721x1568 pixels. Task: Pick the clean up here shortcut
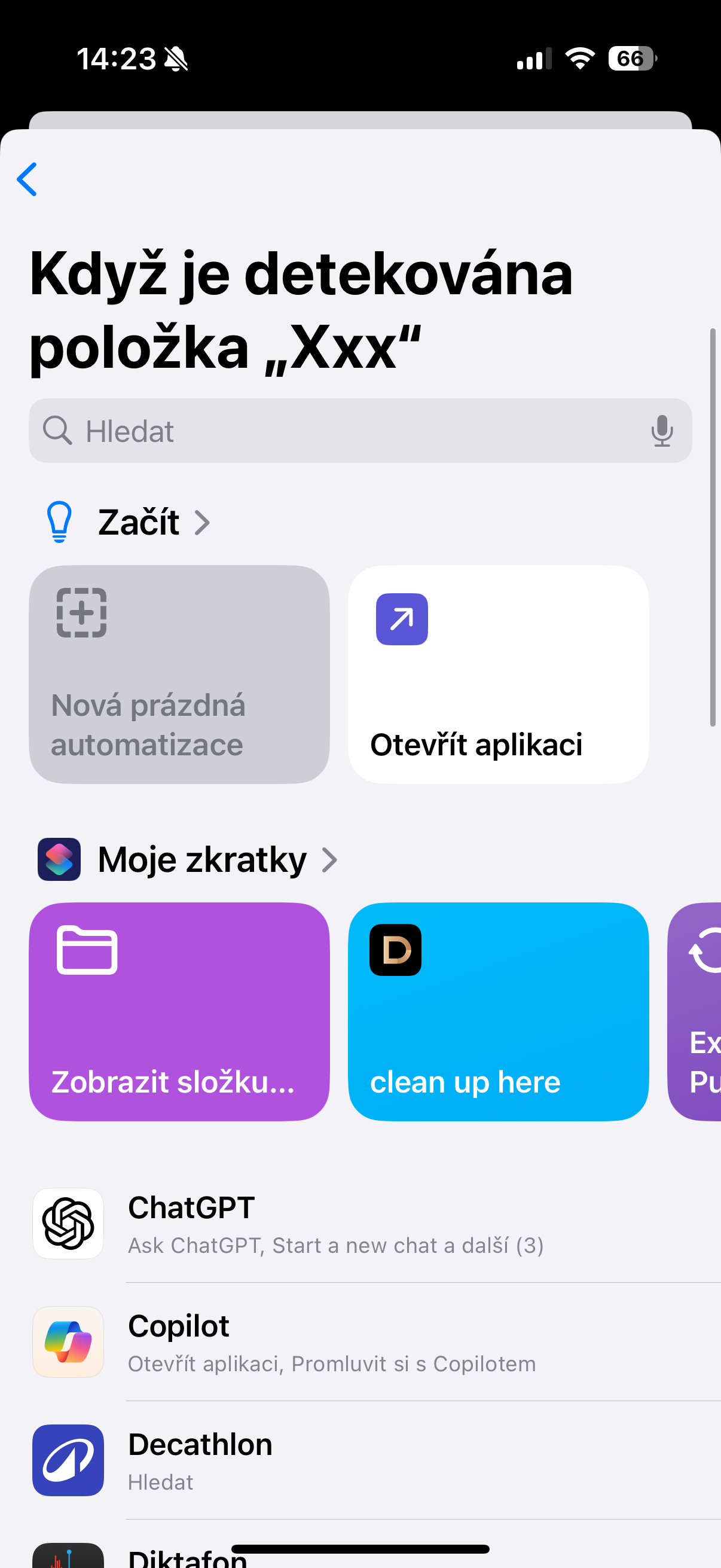click(497, 1011)
